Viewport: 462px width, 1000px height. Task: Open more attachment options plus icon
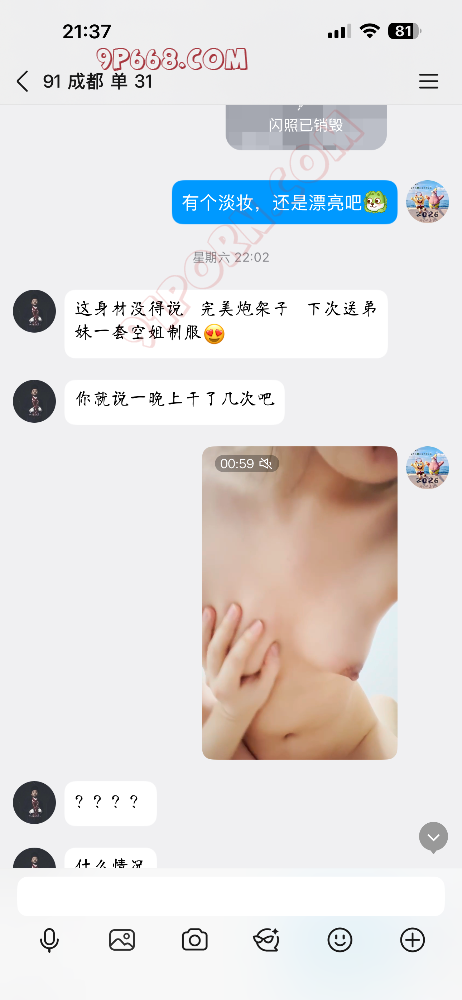pos(412,939)
